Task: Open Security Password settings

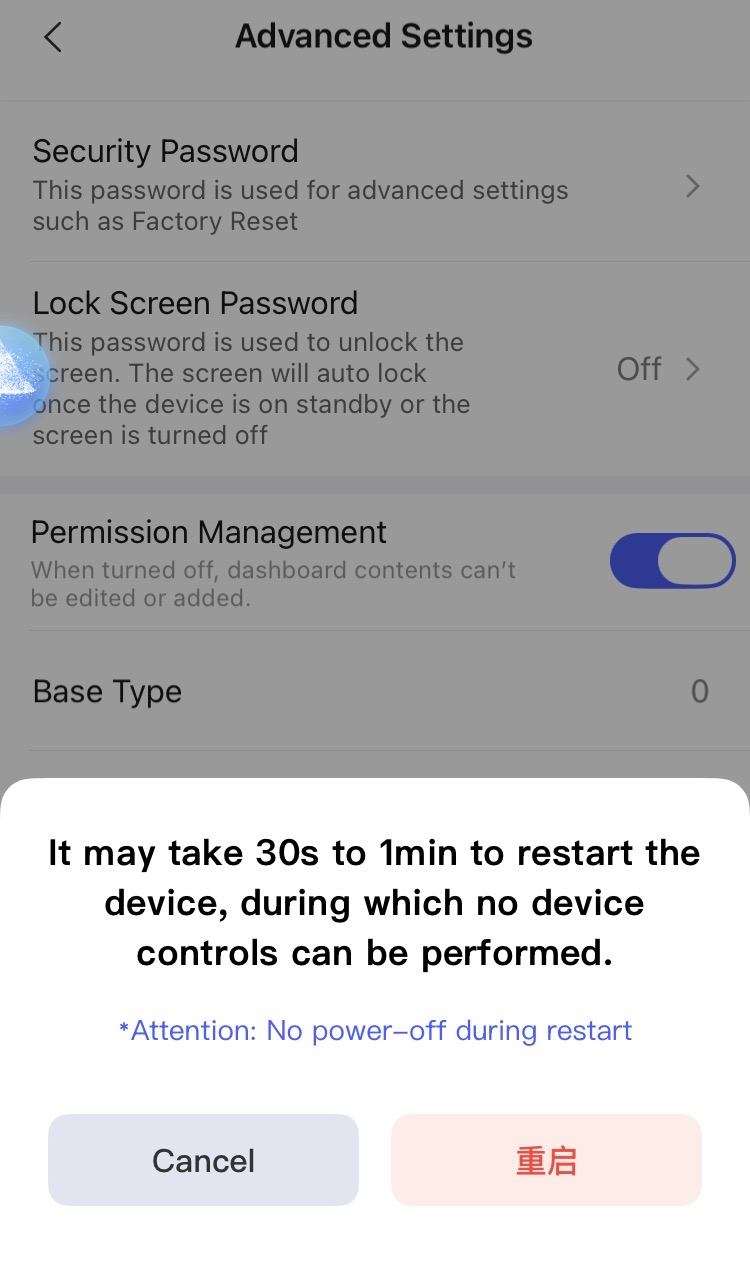Action: tap(365, 185)
